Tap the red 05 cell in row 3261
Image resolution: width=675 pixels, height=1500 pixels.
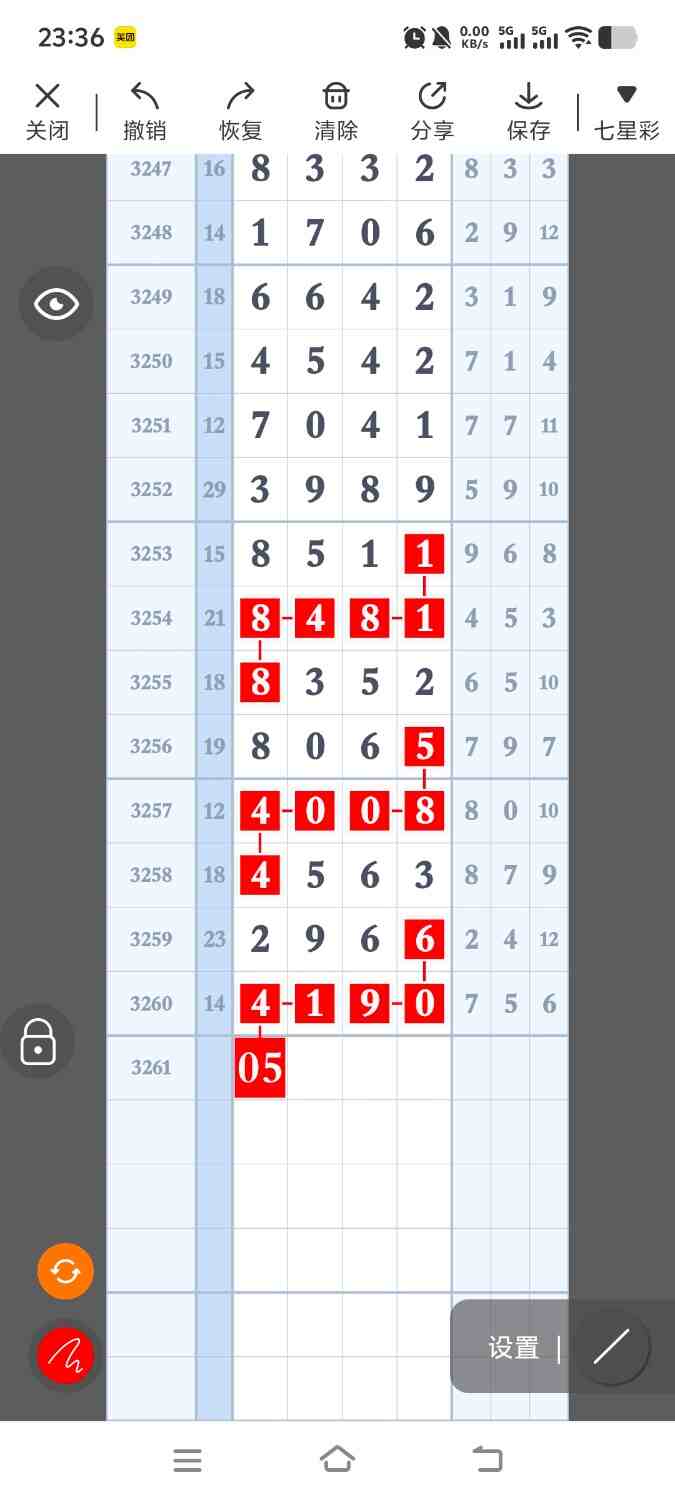pos(260,1068)
